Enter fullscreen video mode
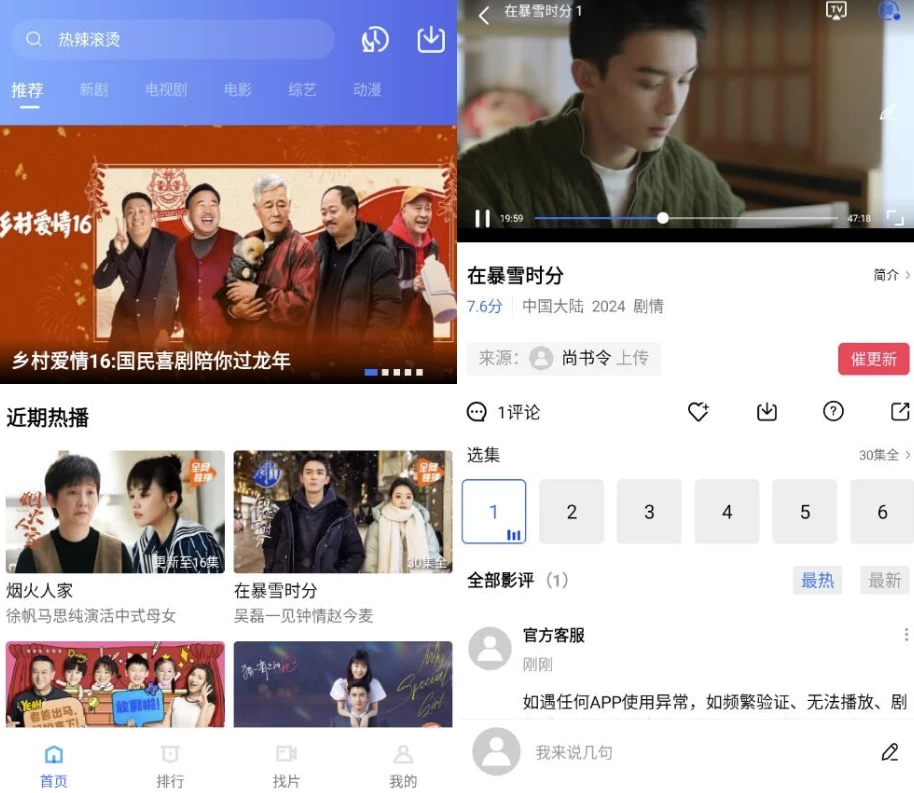This screenshot has width=914, height=793. (x=894, y=217)
